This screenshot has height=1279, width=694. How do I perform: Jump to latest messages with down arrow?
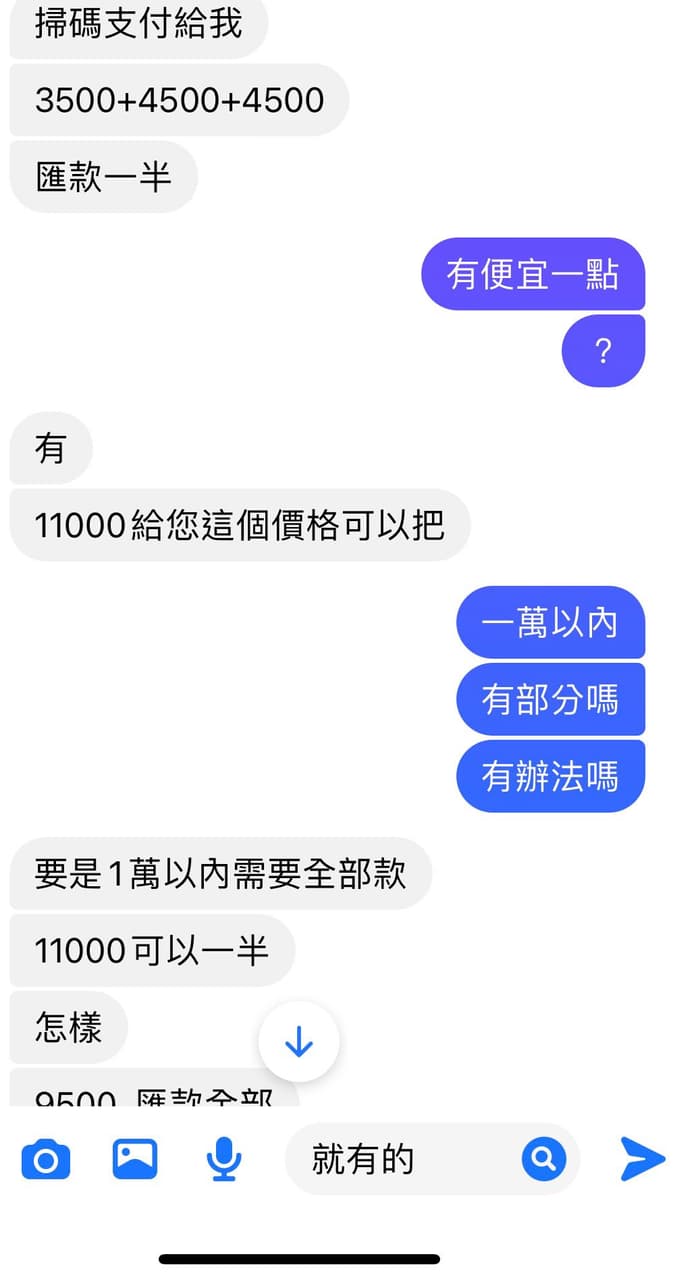(299, 1042)
